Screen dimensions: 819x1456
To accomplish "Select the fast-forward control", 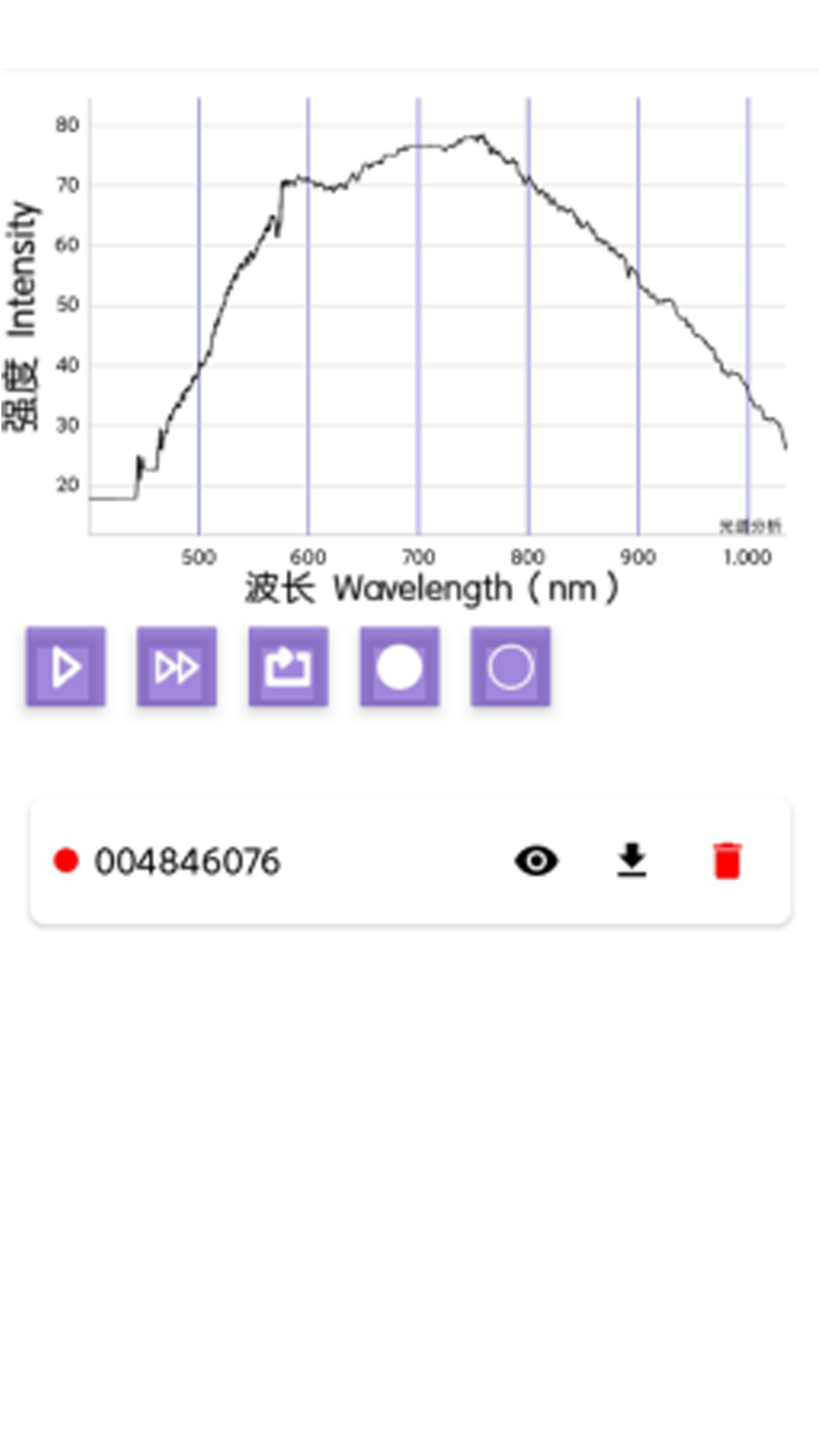I will (175, 667).
